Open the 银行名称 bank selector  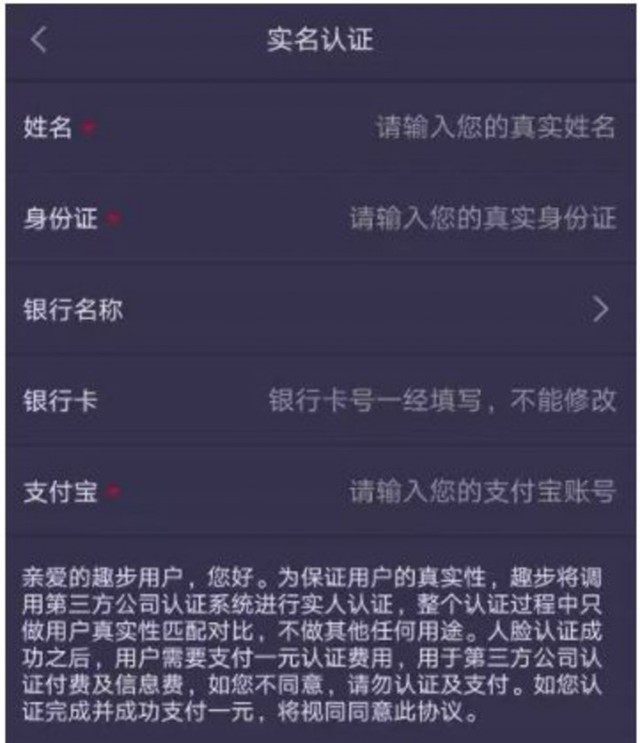[321, 310]
